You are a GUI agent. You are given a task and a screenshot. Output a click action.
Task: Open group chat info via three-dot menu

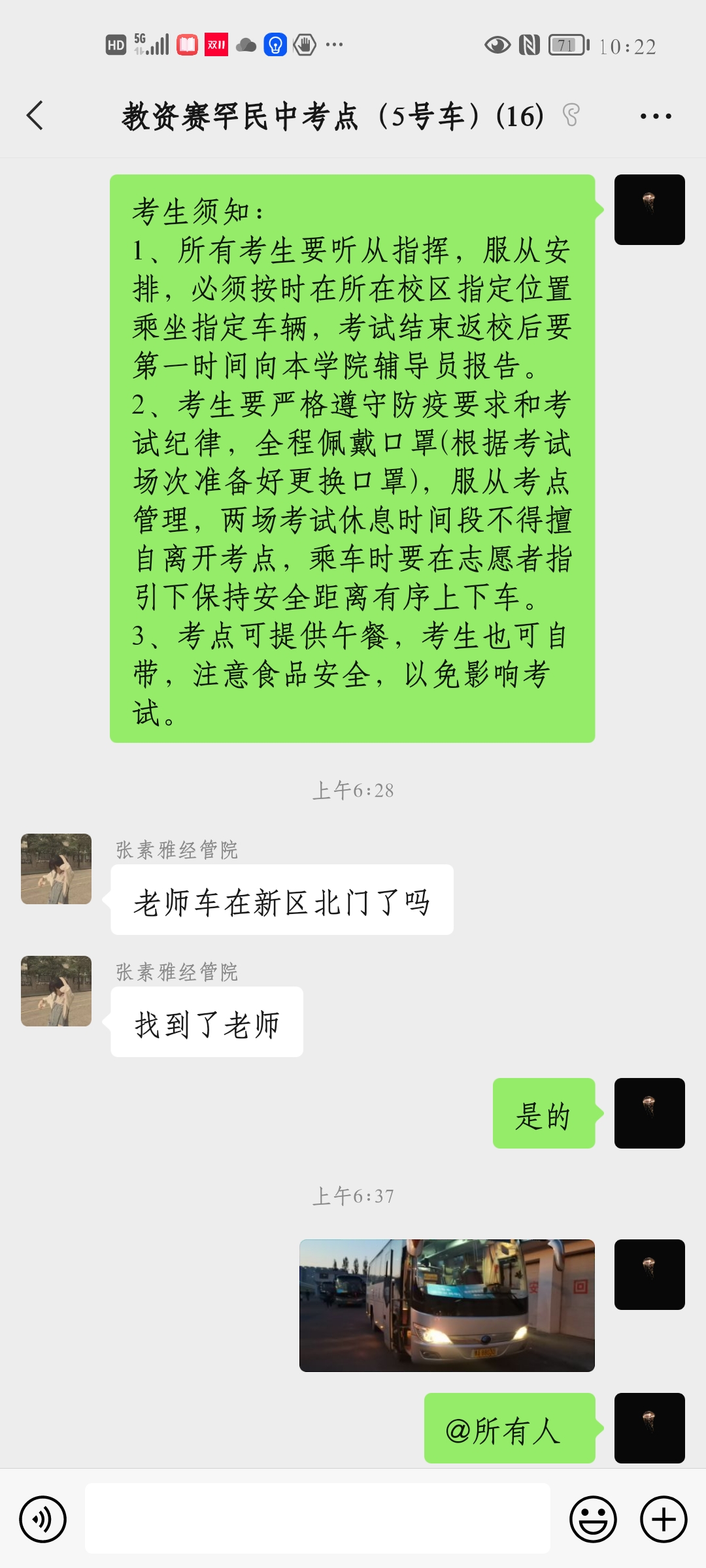[x=655, y=116]
